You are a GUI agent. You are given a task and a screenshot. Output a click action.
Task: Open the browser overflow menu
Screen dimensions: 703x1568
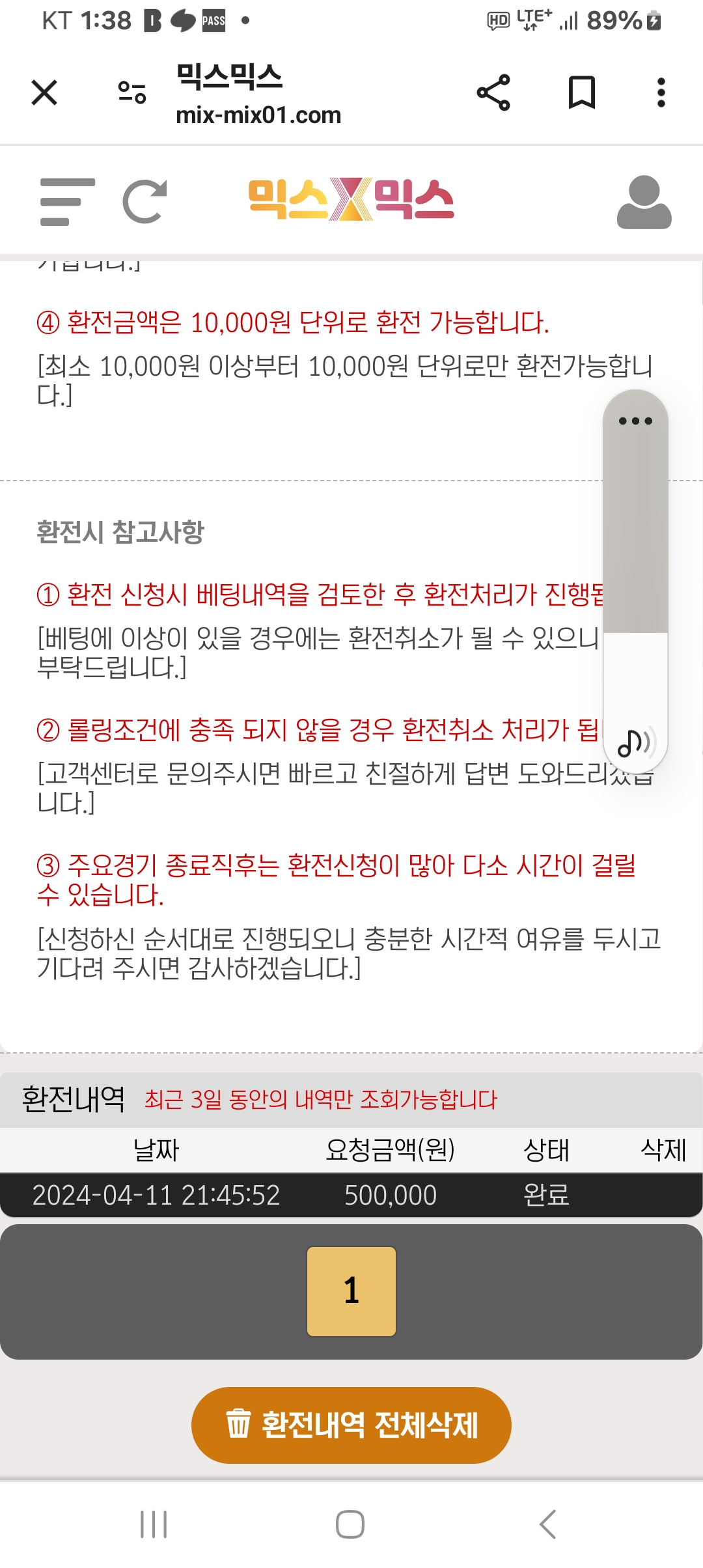pyautogui.click(x=661, y=92)
